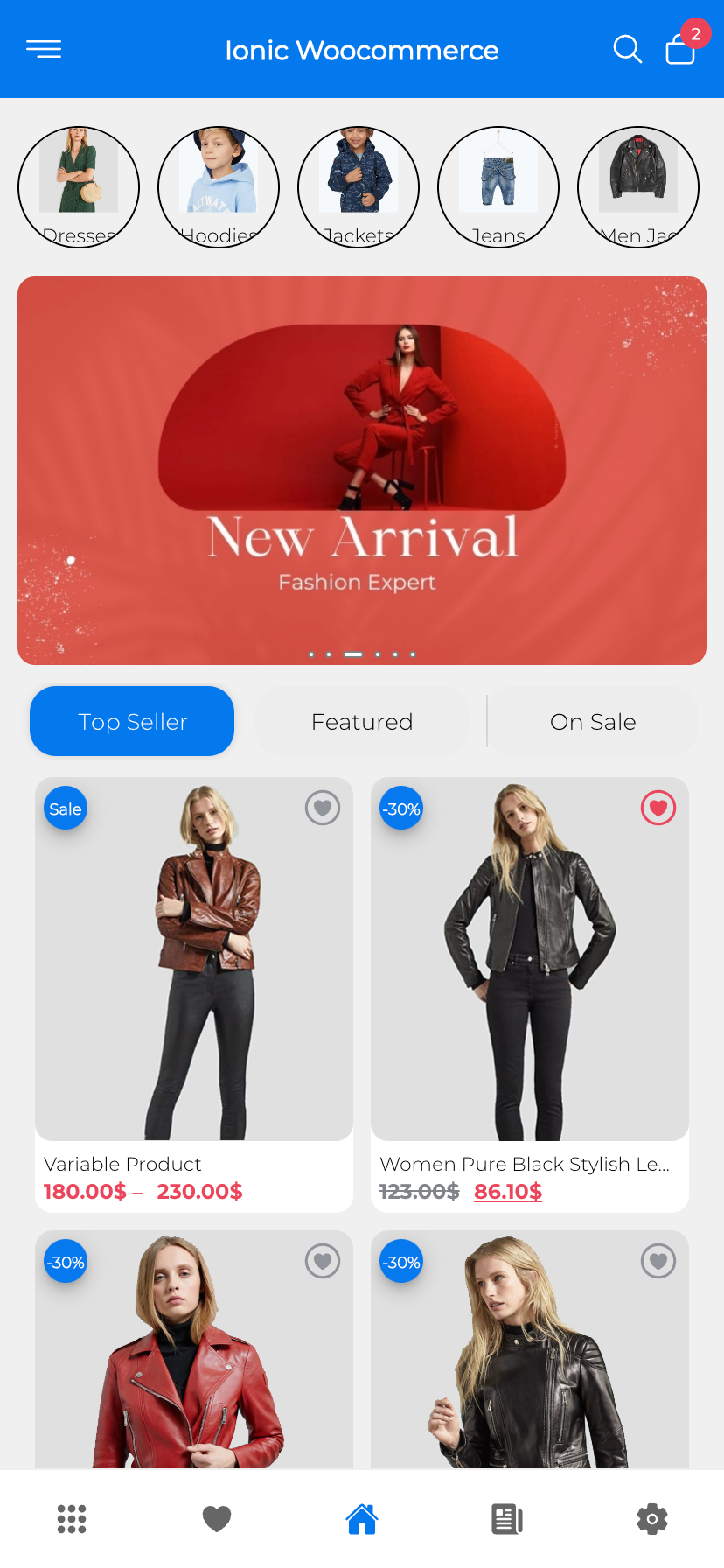Viewport: 724px width, 1568px height.
Task: Open the categories grid tab
Action: coord(72,1519)
